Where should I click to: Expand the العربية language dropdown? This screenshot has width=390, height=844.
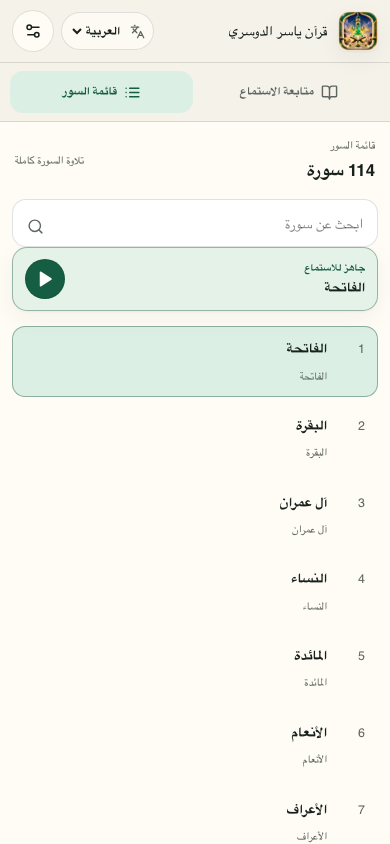click(108, 31)
